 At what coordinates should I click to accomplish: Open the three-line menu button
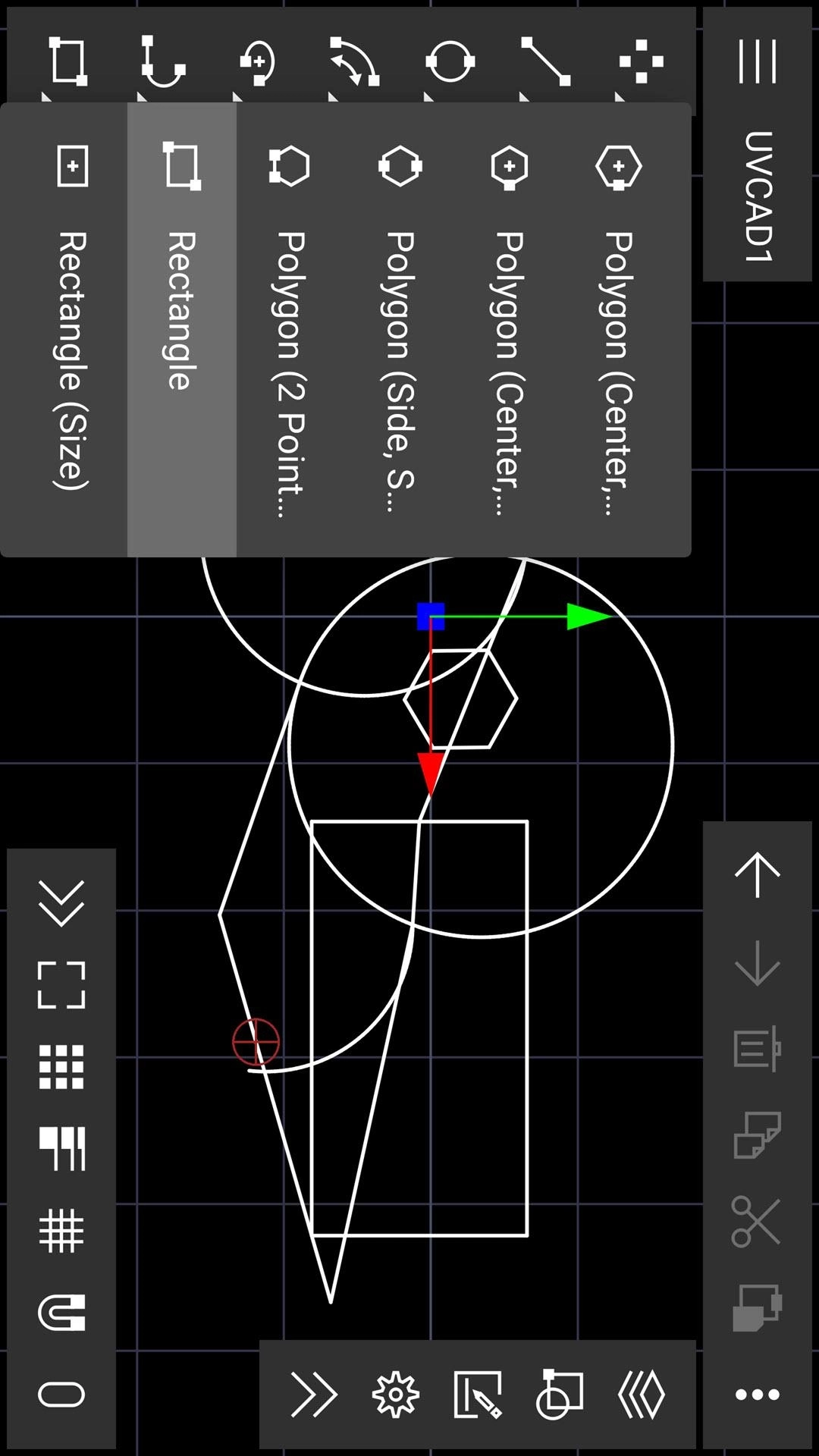(757, 61)
